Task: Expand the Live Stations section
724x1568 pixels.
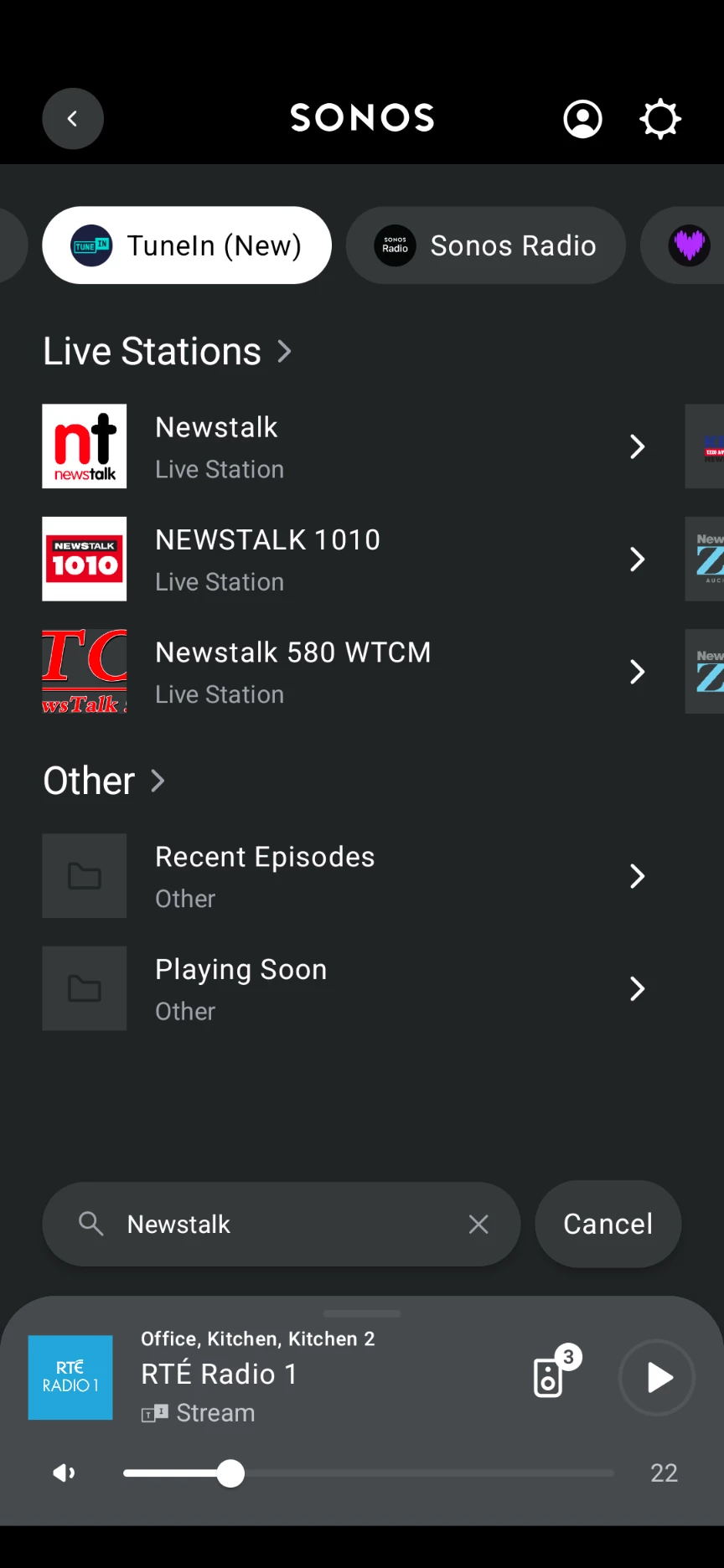Action: click(168, 351)
